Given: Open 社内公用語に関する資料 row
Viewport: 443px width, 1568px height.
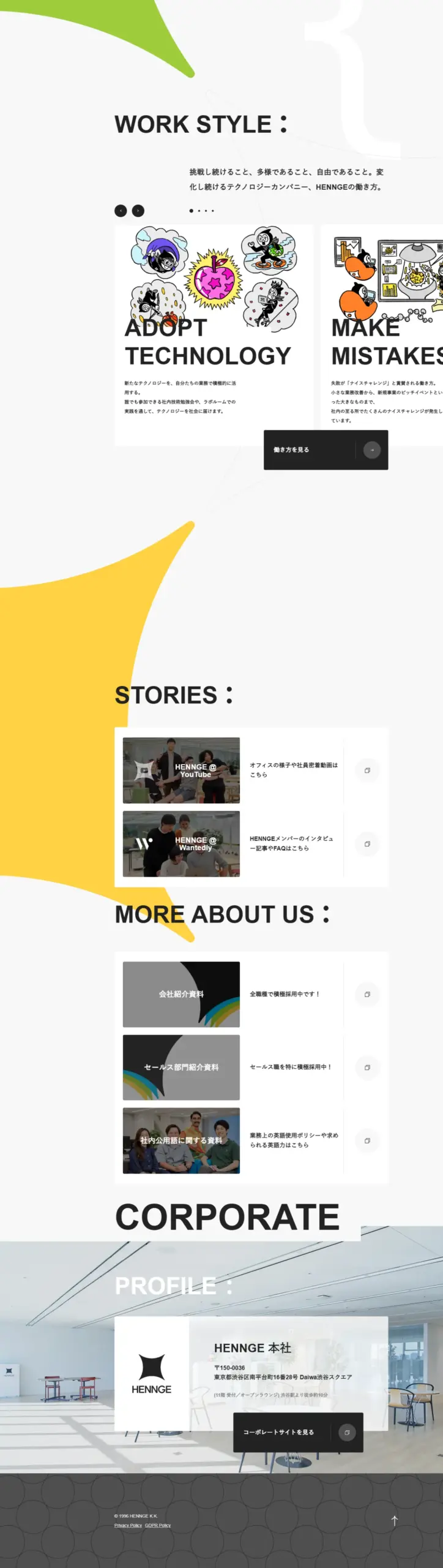Looking at the screenshot, I should click(251, 1140).
